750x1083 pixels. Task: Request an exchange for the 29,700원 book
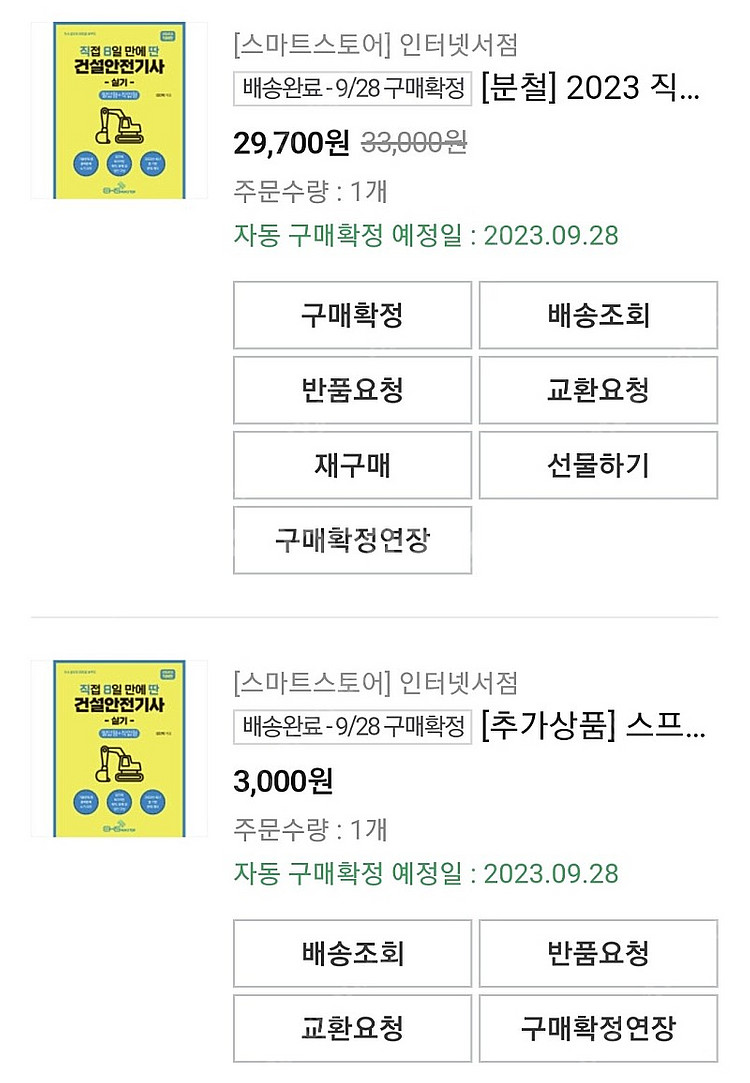coord(598,390)
